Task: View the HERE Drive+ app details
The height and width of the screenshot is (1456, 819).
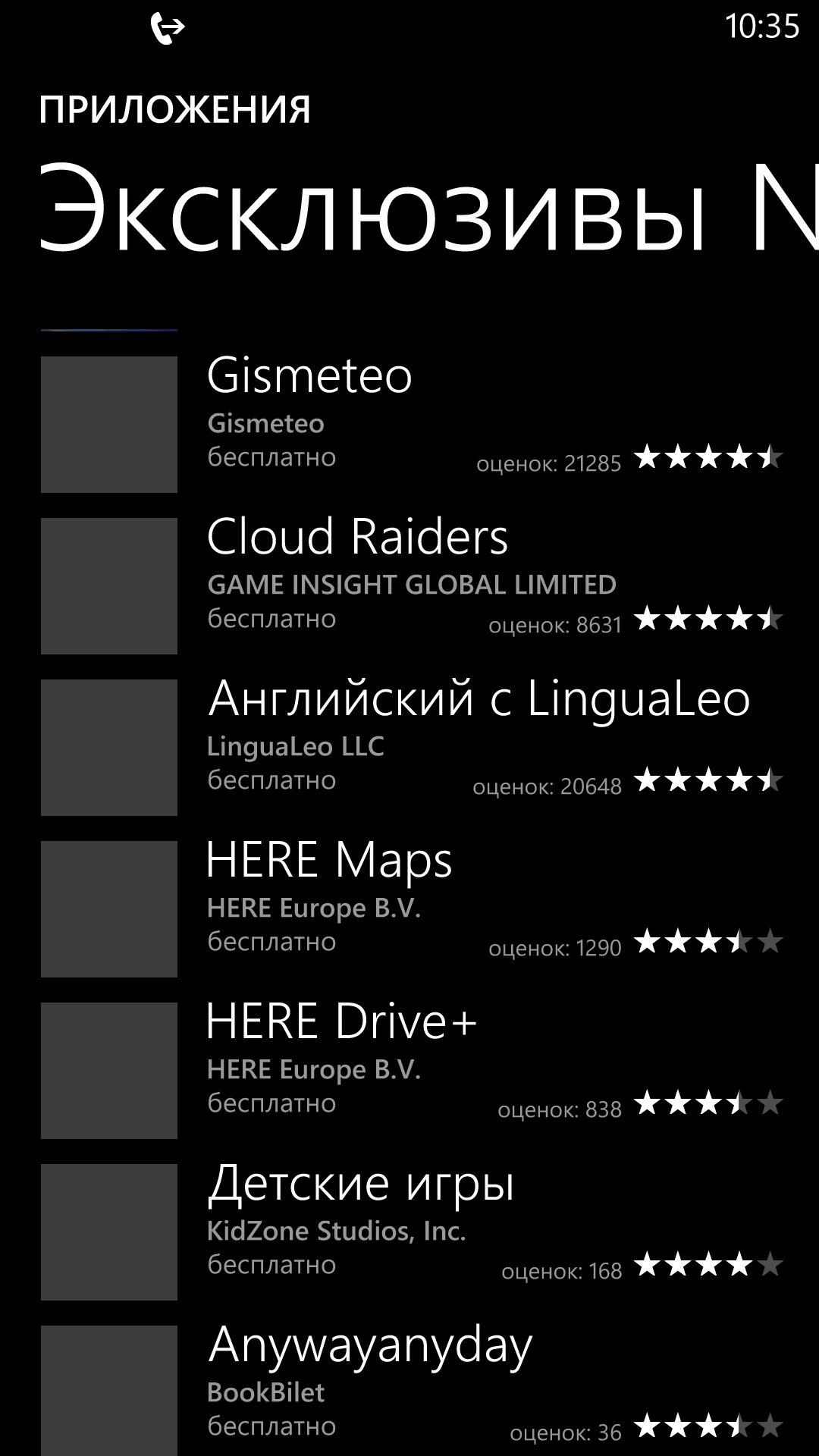Action: click(x=412, y=1070)
